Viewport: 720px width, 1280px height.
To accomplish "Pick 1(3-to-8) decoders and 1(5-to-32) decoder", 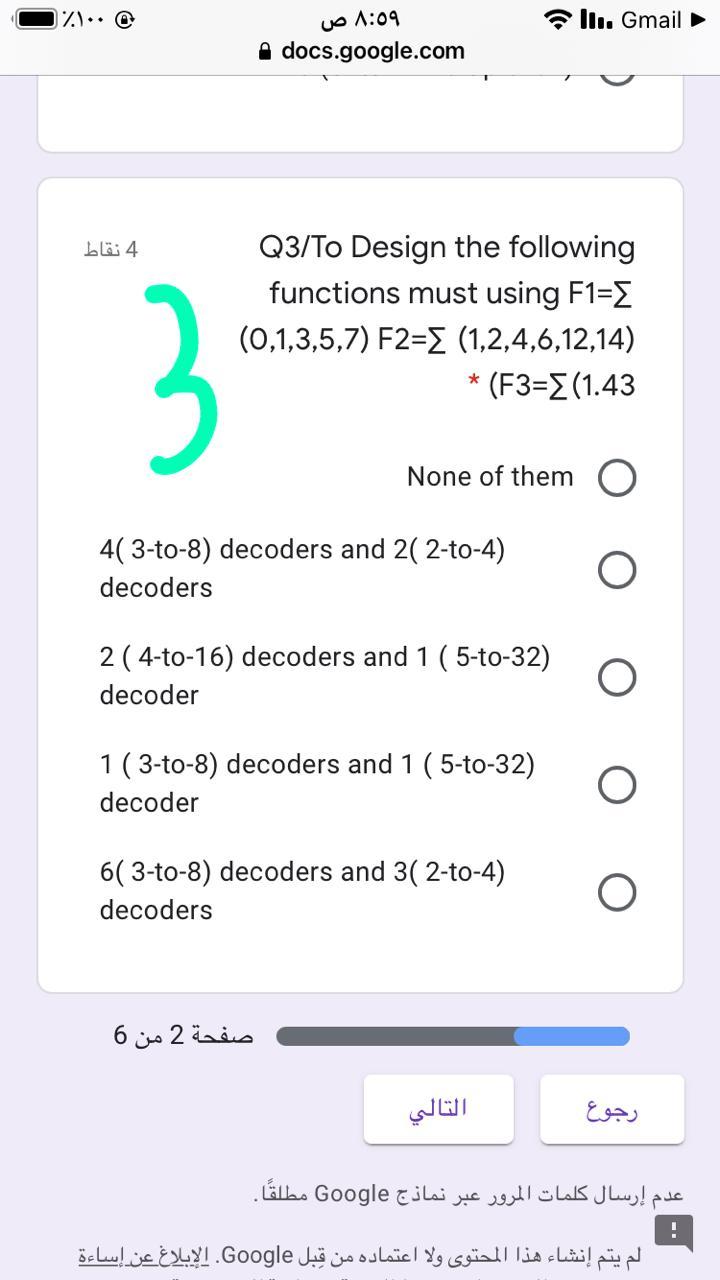I will coord(617,785).
